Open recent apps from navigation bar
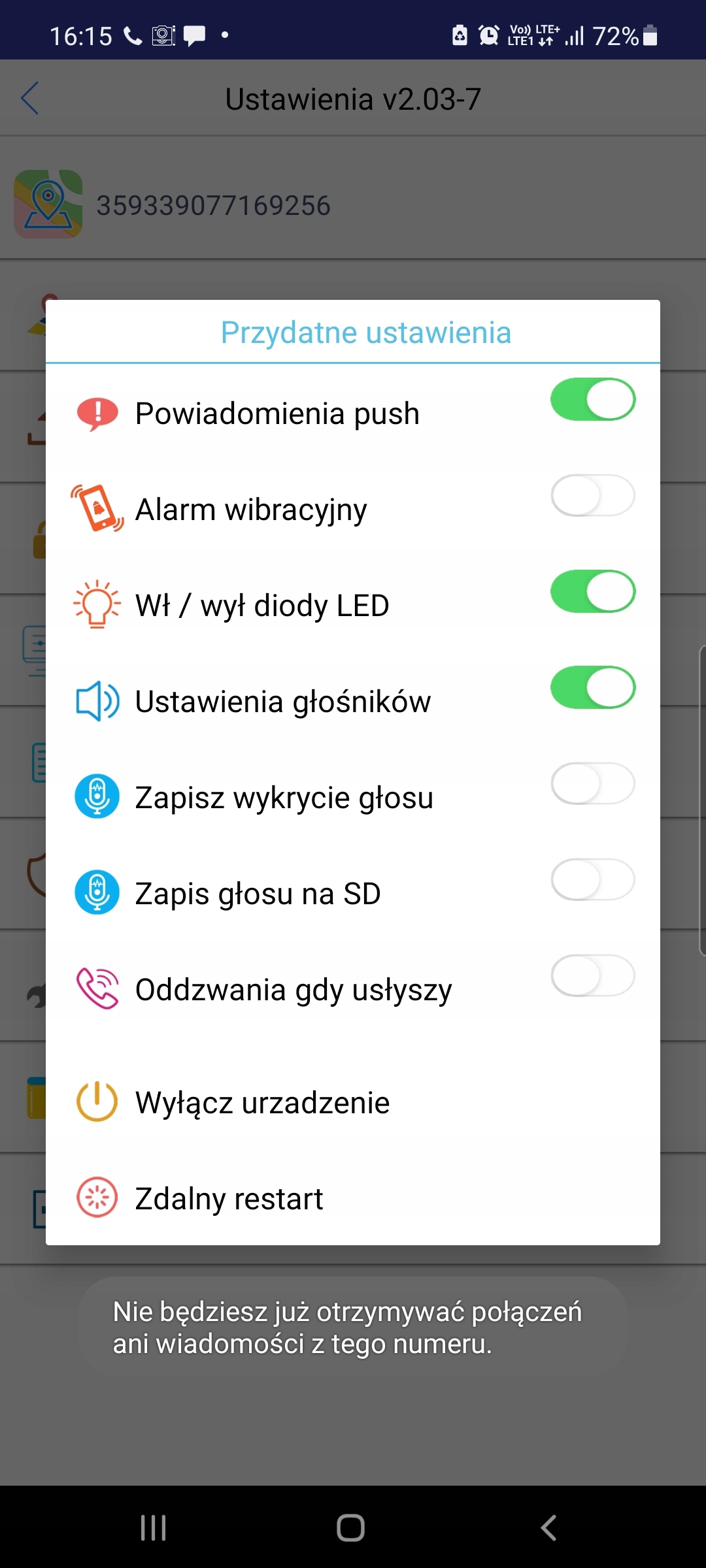The width and height of the screenshot is (706, 1568). tap(154, 1528)
